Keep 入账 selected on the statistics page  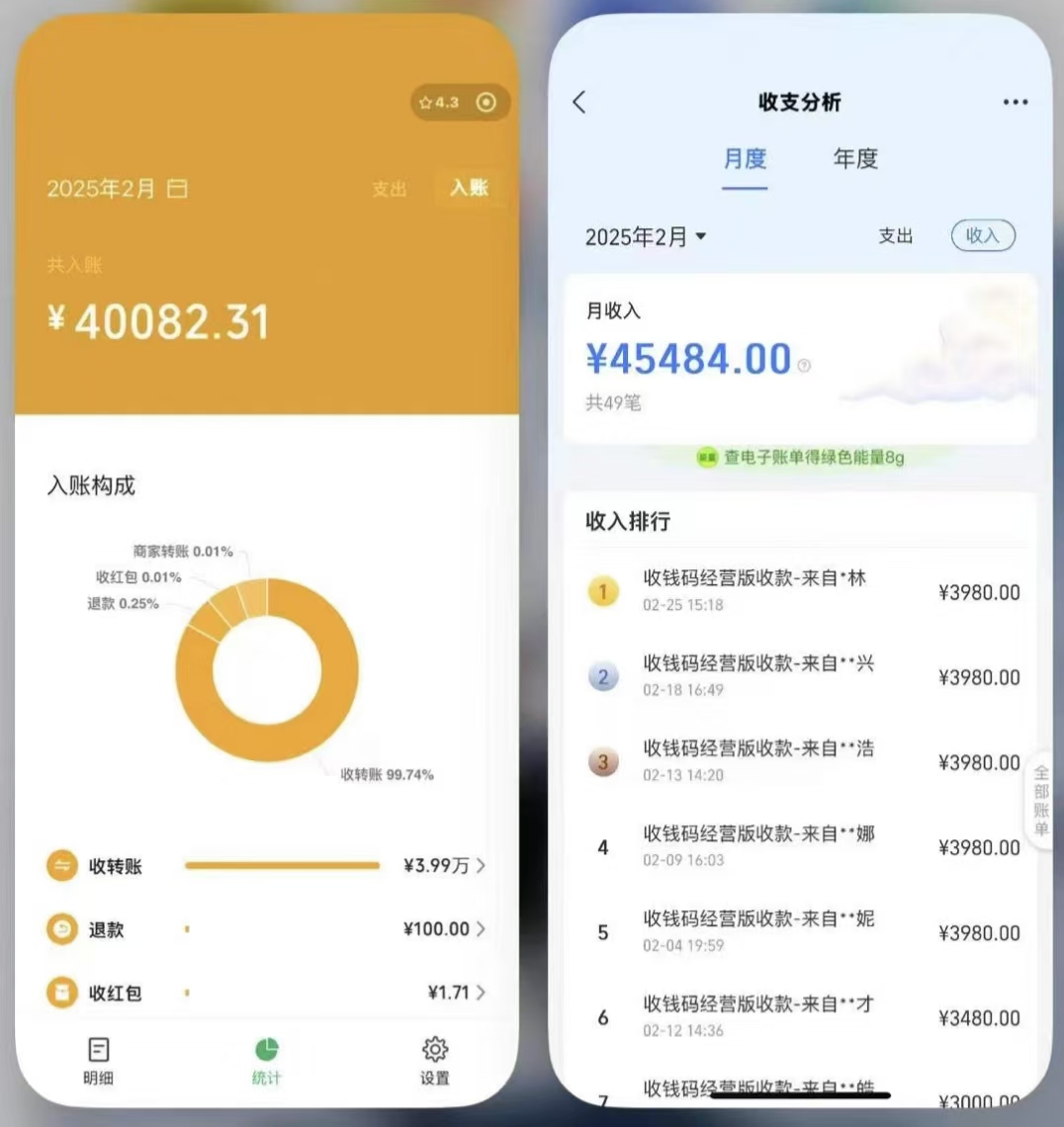tap(469, 188)
